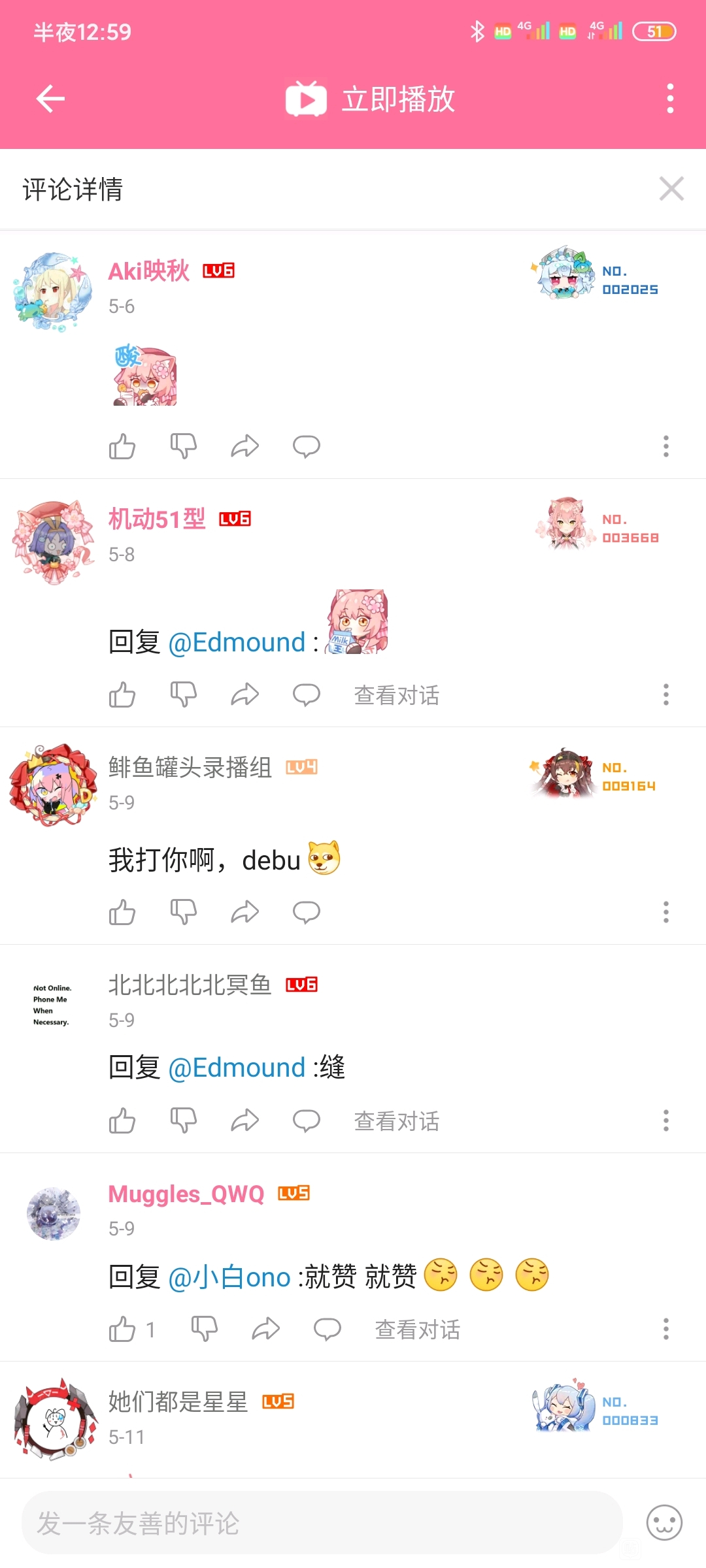View the conversation under 北北北北北冥鱼's reply

point(397,1121)
